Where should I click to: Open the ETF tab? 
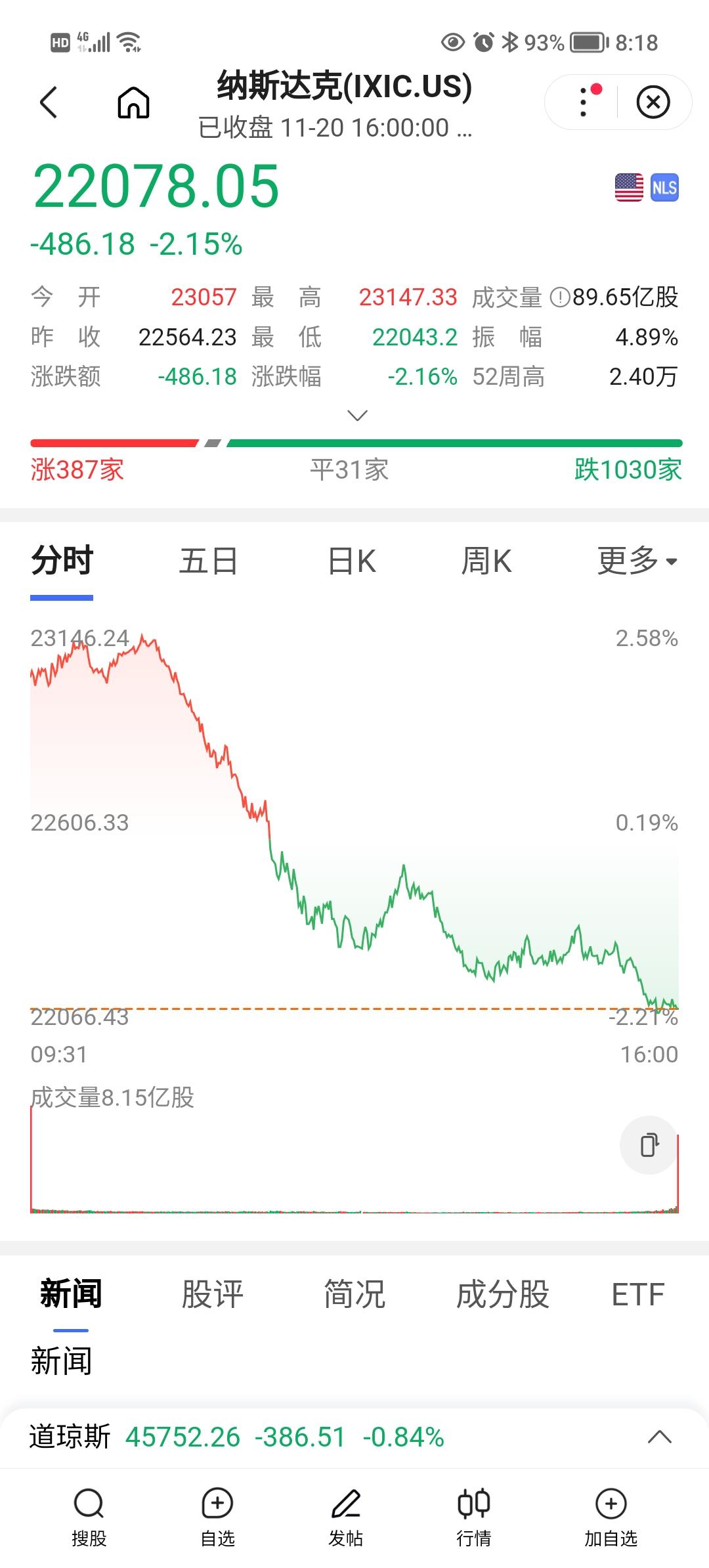[x=635, y=1292]
